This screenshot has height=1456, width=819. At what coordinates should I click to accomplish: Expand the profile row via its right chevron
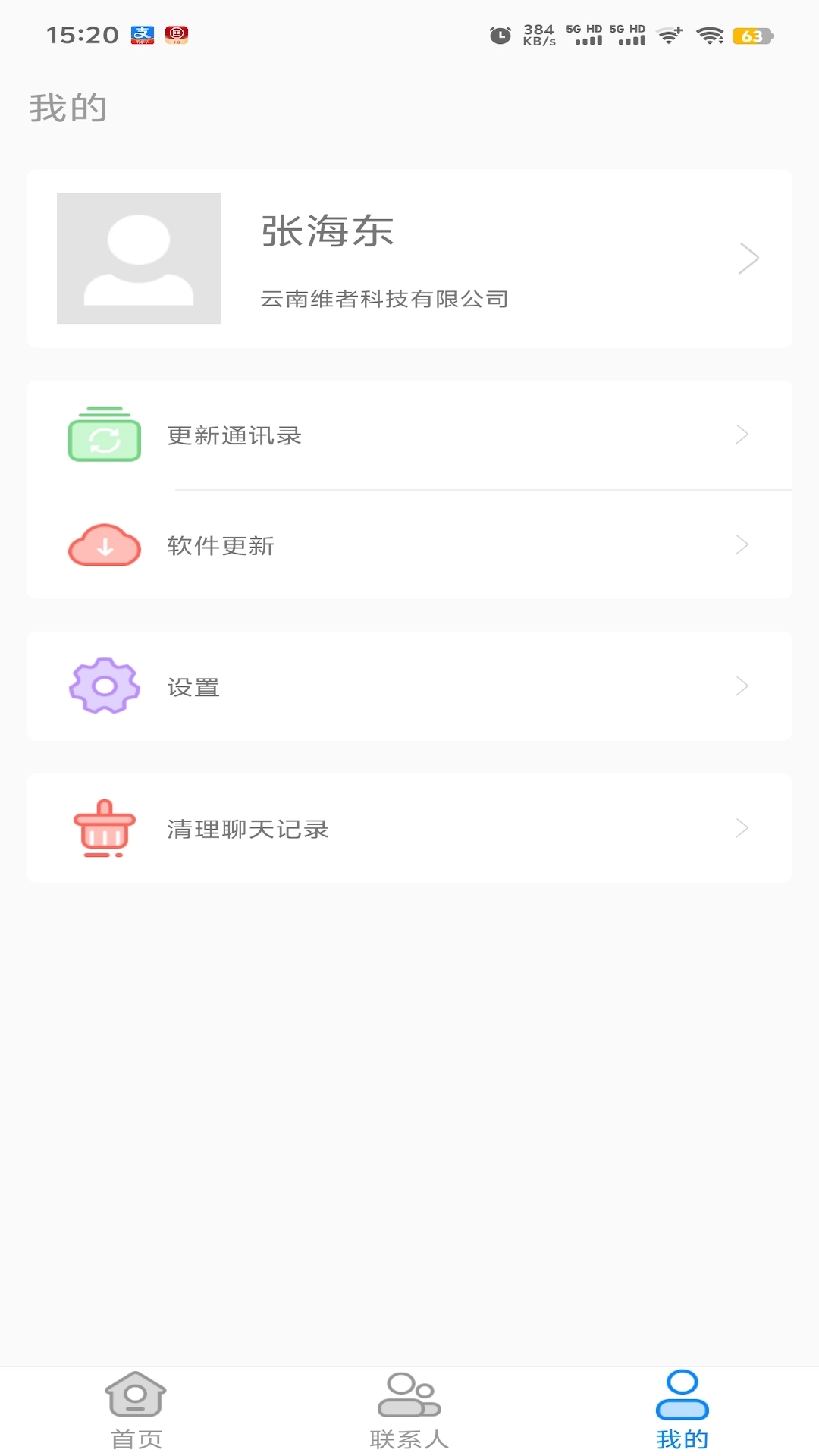click(x=748, y=258)
